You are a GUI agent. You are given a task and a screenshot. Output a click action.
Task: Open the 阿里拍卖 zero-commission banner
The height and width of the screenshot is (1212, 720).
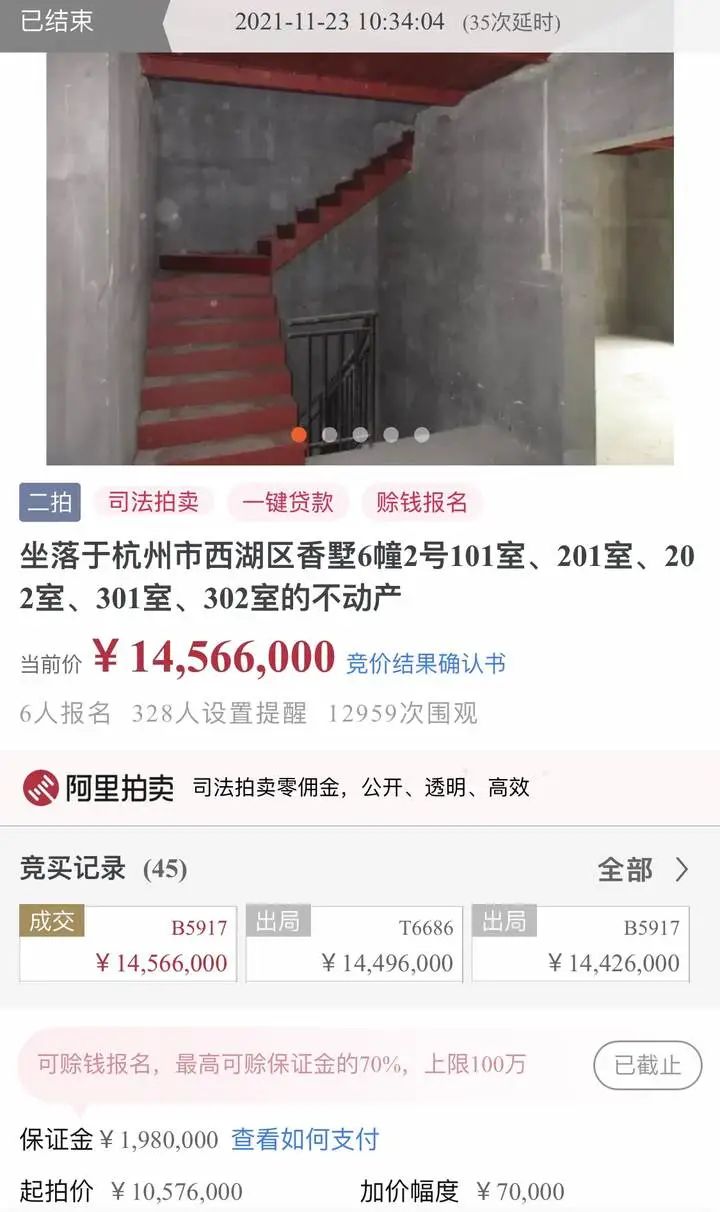(x=360, y=788)
